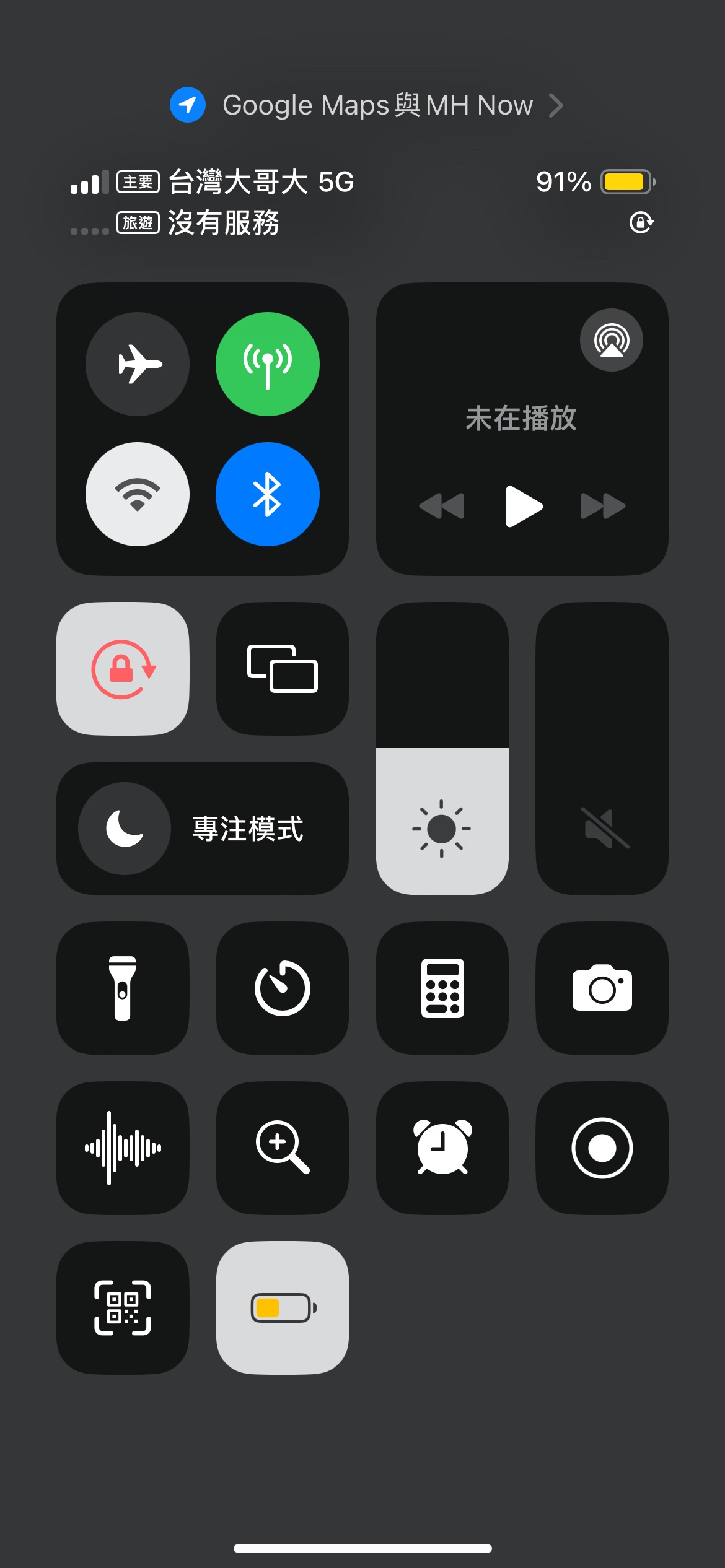The image size is (725, 1568).
Task: Toggle airplane mode
Action: pyautogui.click(x=138, y=364)
